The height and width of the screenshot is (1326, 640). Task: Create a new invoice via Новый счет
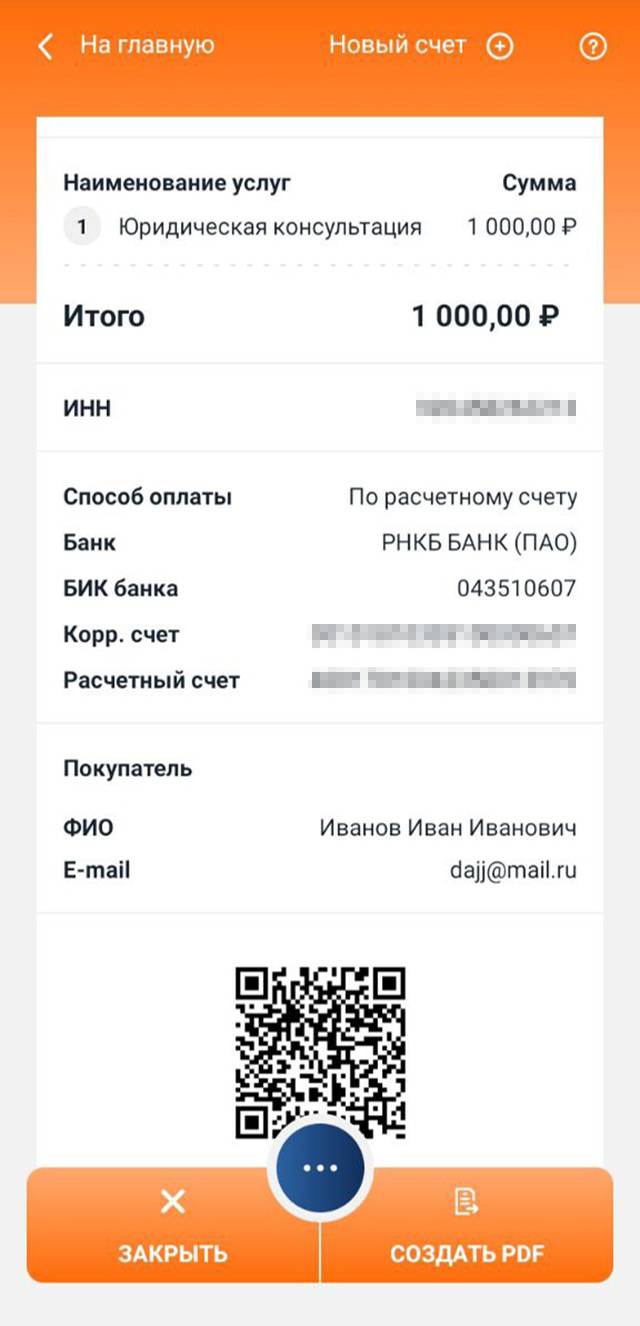coord(421,46)
